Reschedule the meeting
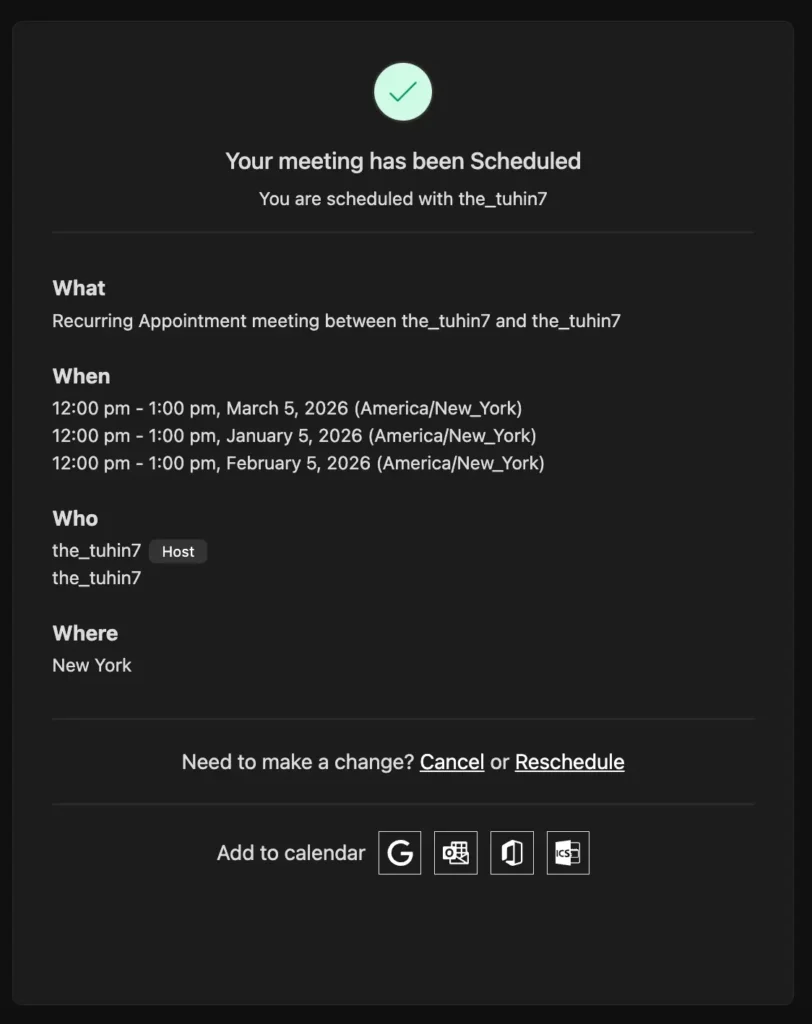 (569, 762)
